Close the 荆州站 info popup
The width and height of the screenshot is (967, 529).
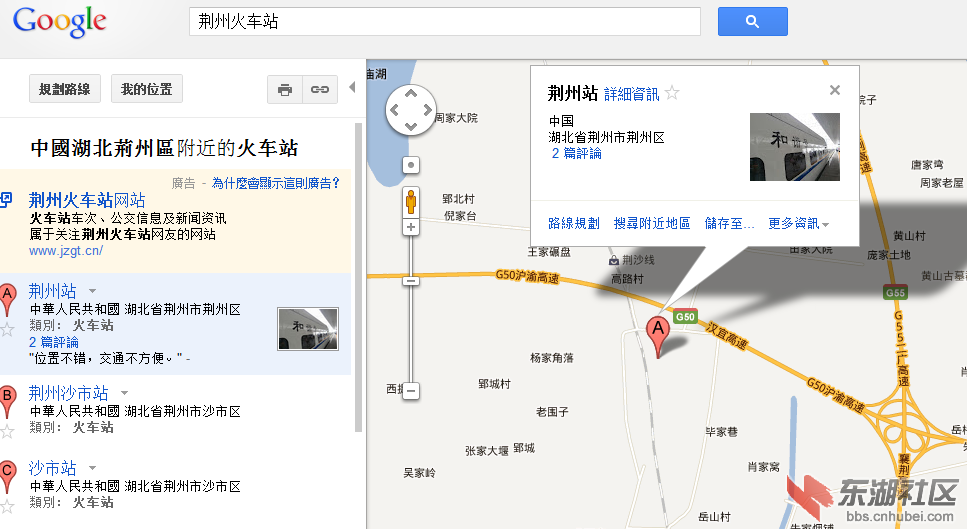[x=835, y=90]
